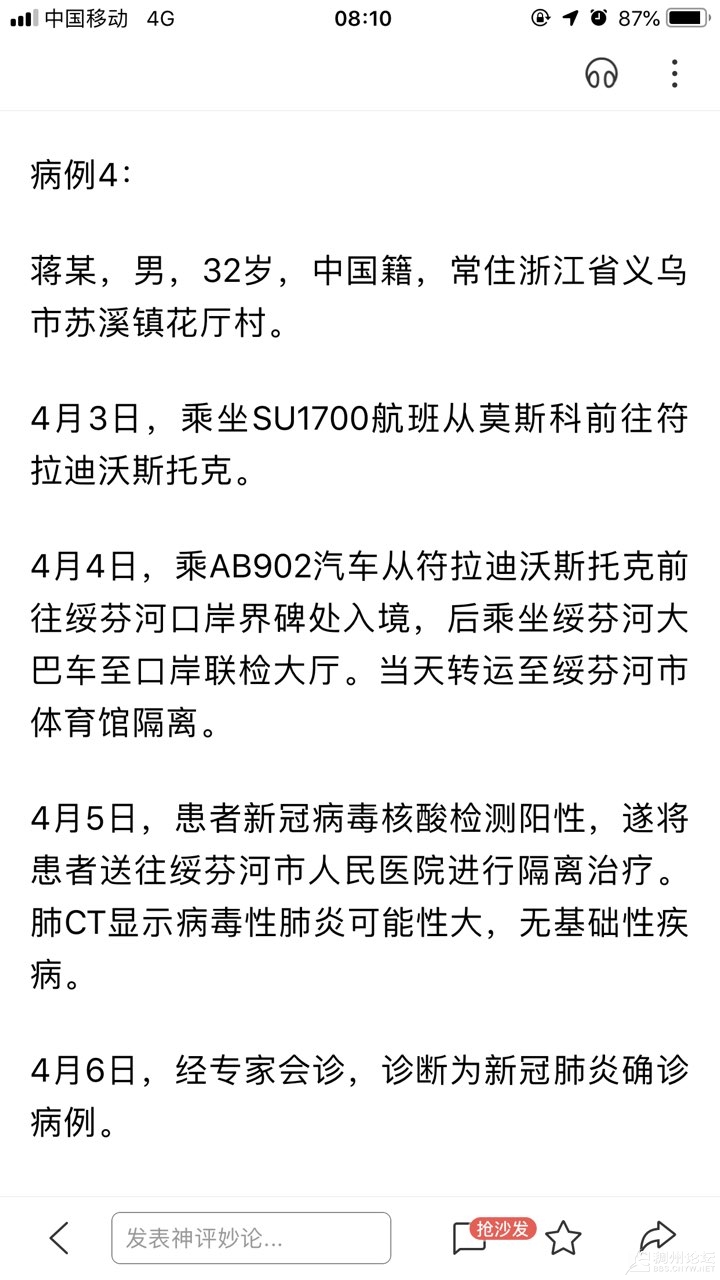The height and width of the screenshot is (1280, 720).
Task: Go back with the arrow
Action: (x=60, y=1238)
